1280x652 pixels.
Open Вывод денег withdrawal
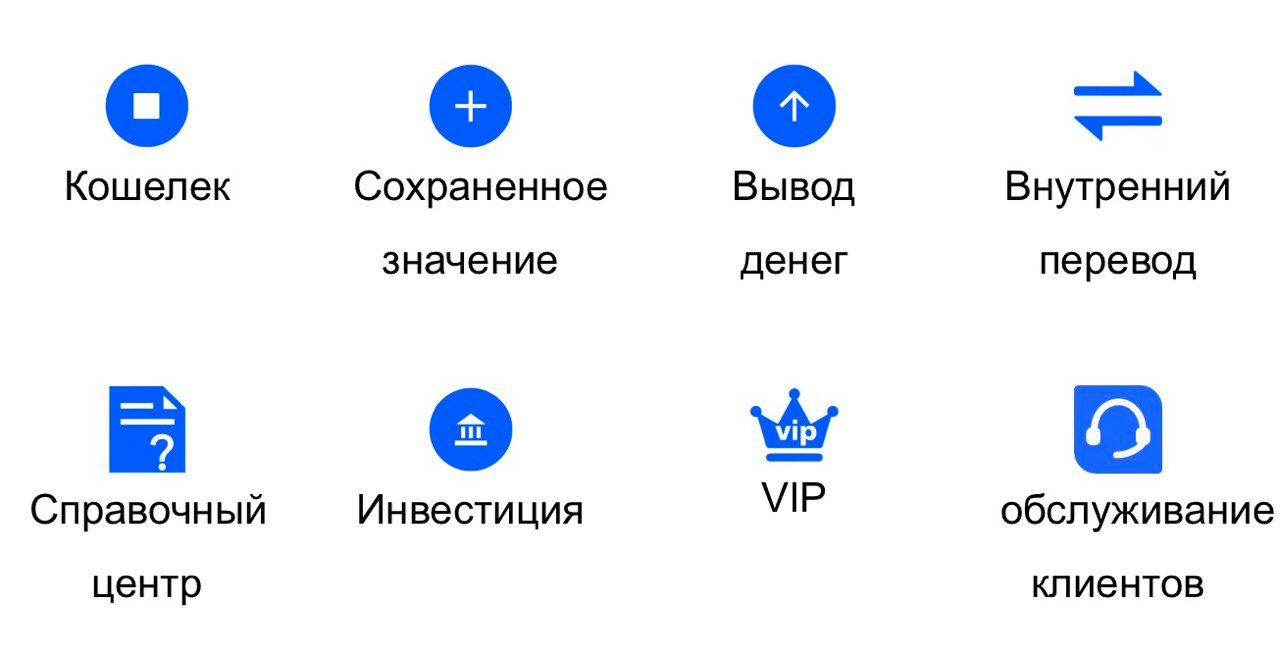click(794, 106)
